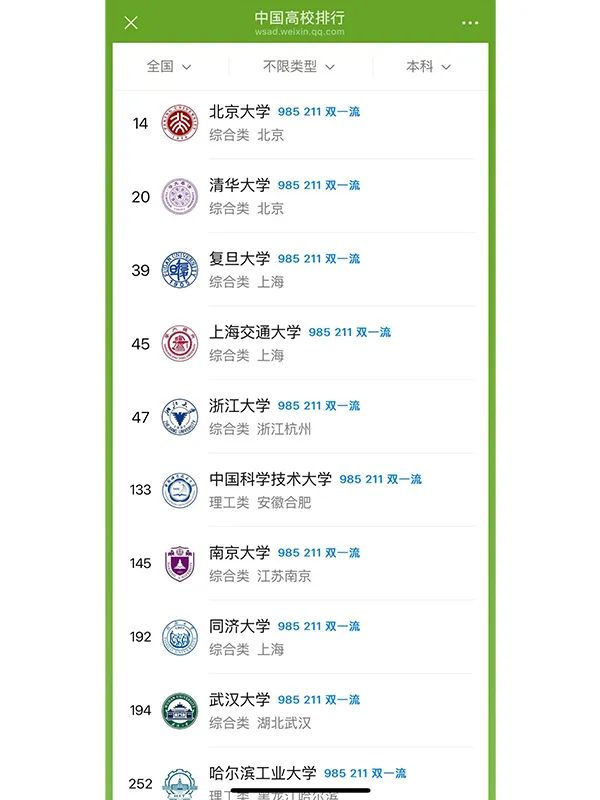
Task: Open the 浙江大学 row
Action: pos(300,417)
